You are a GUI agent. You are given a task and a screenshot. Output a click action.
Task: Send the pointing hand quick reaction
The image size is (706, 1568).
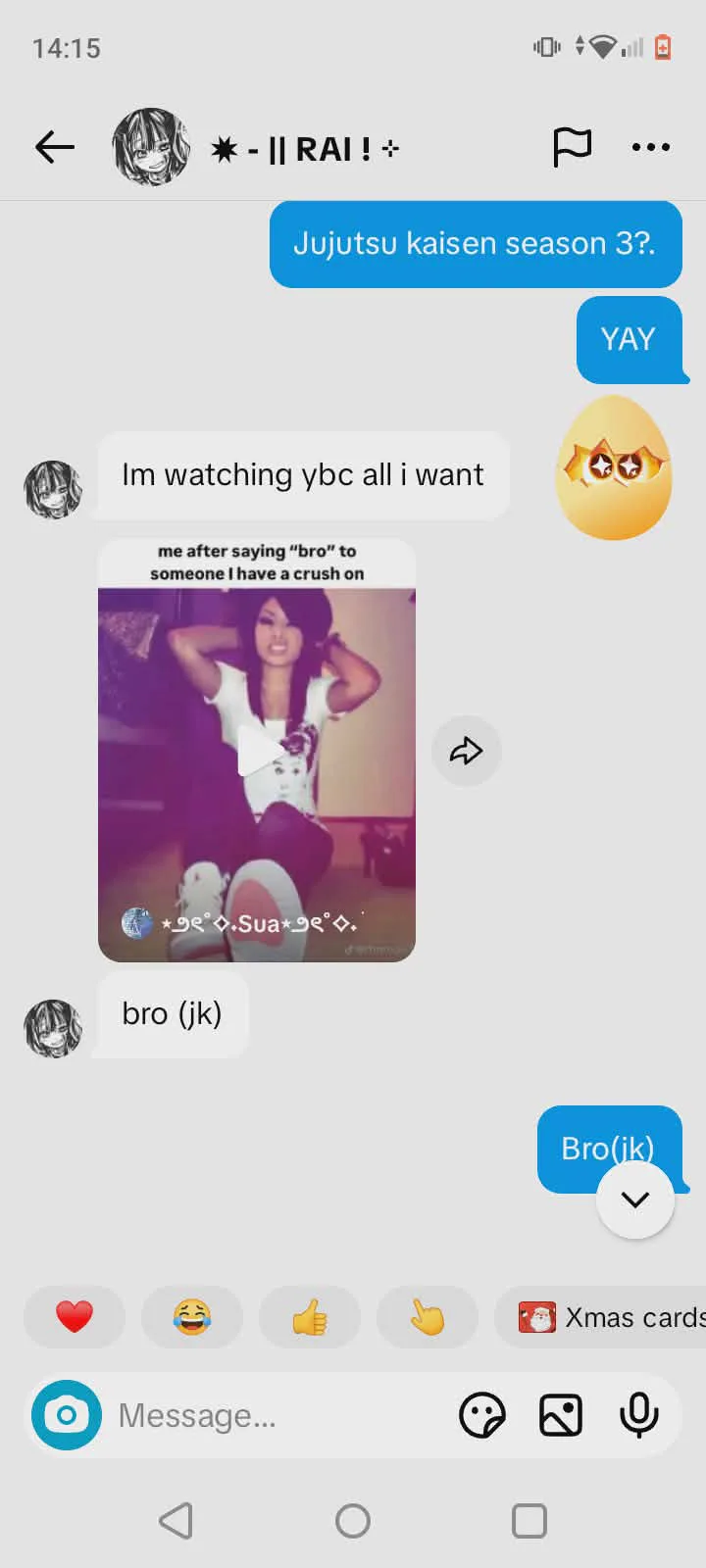428,1317
